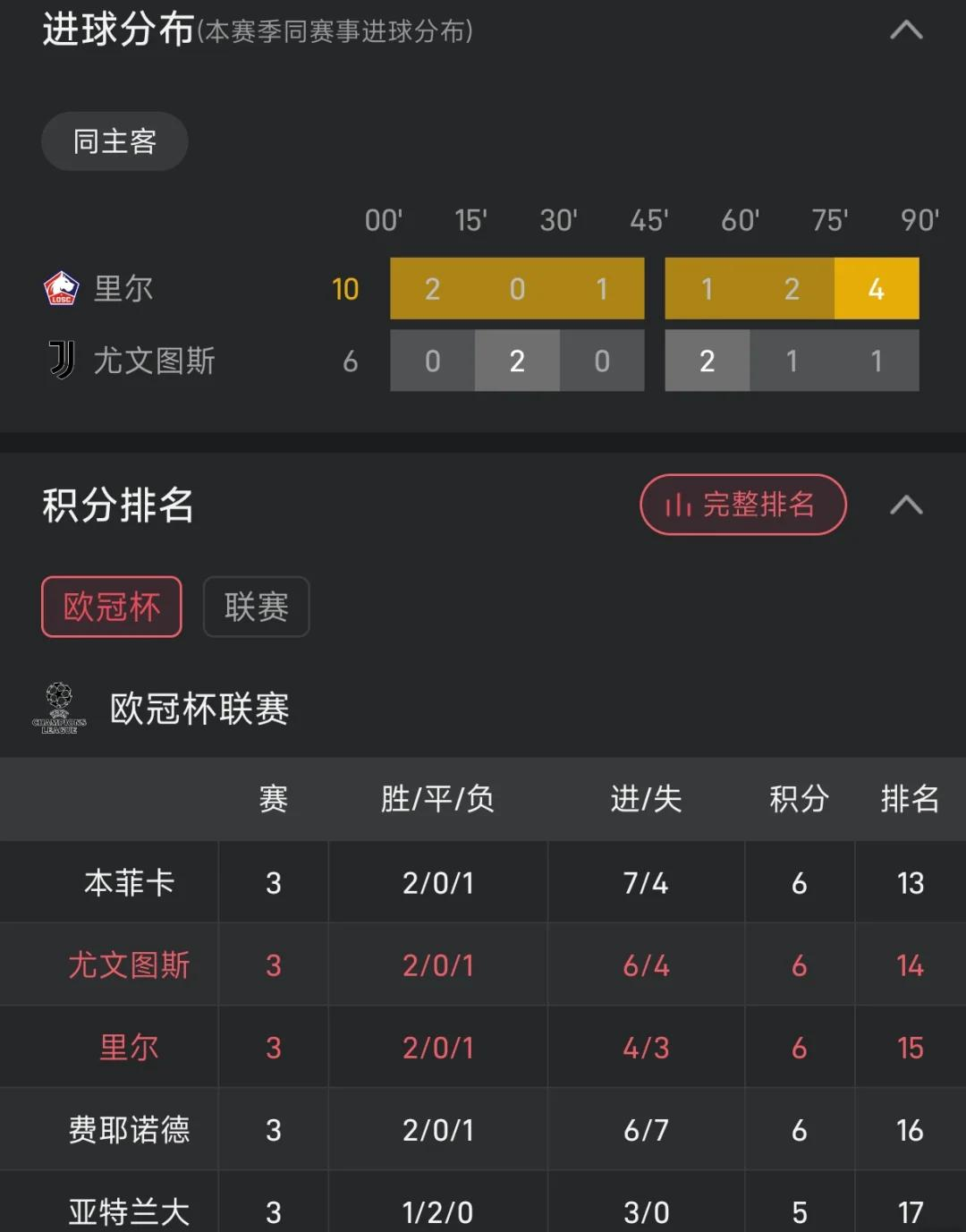
Task: Open 完整排名 full standings
Action: click(742, 505)
